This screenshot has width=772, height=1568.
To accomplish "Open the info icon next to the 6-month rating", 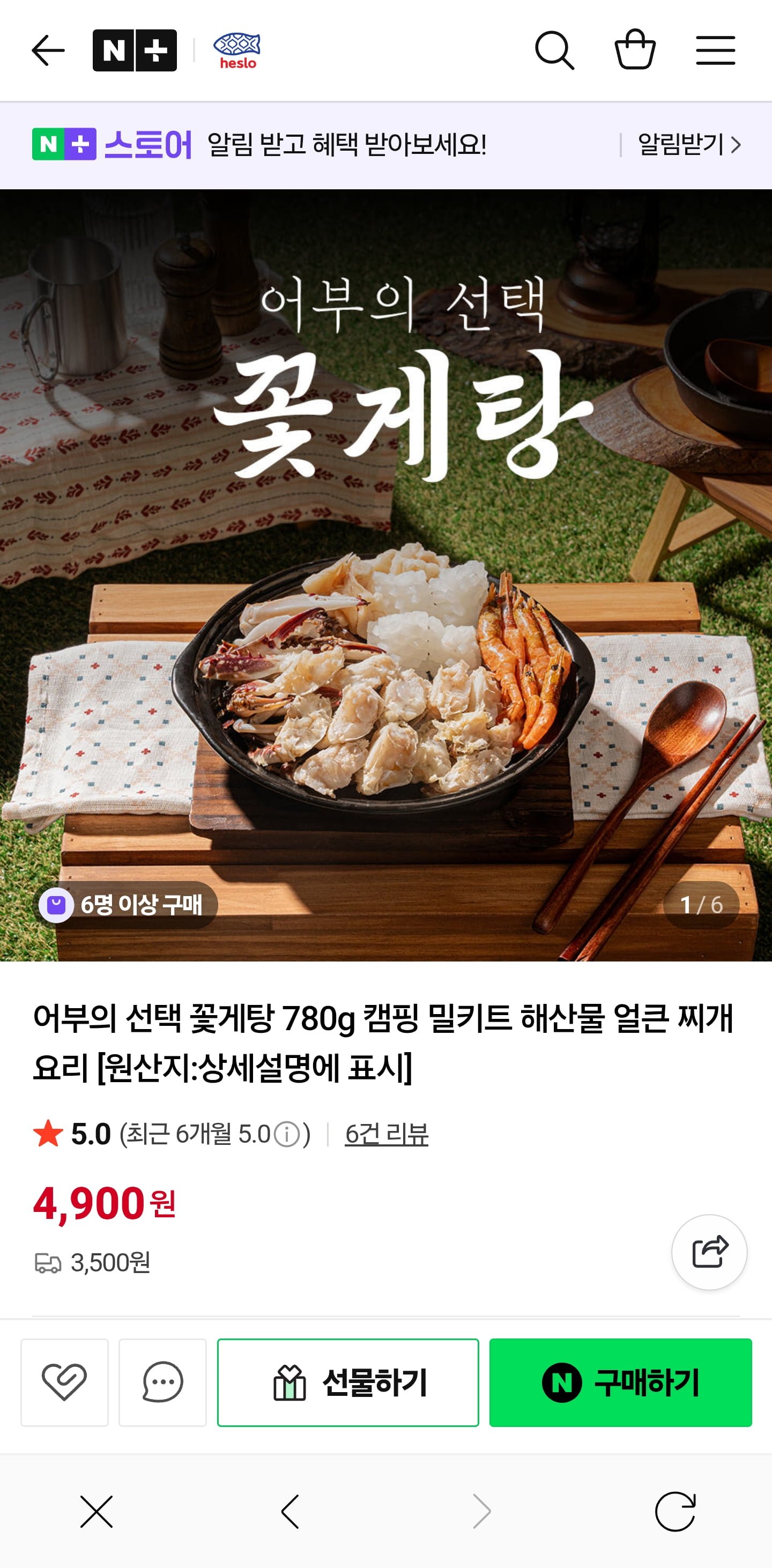I will (286, 1135).
